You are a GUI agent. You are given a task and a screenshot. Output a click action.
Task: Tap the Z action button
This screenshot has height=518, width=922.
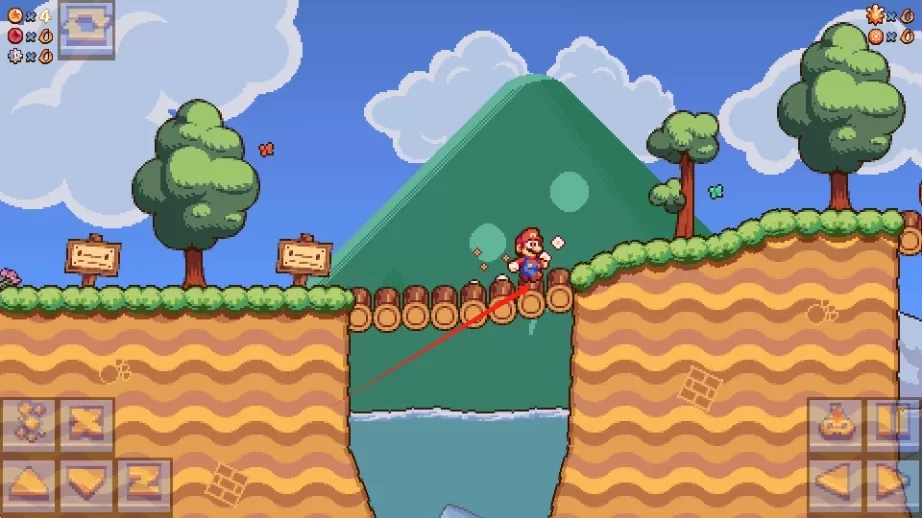coord(144,485)
